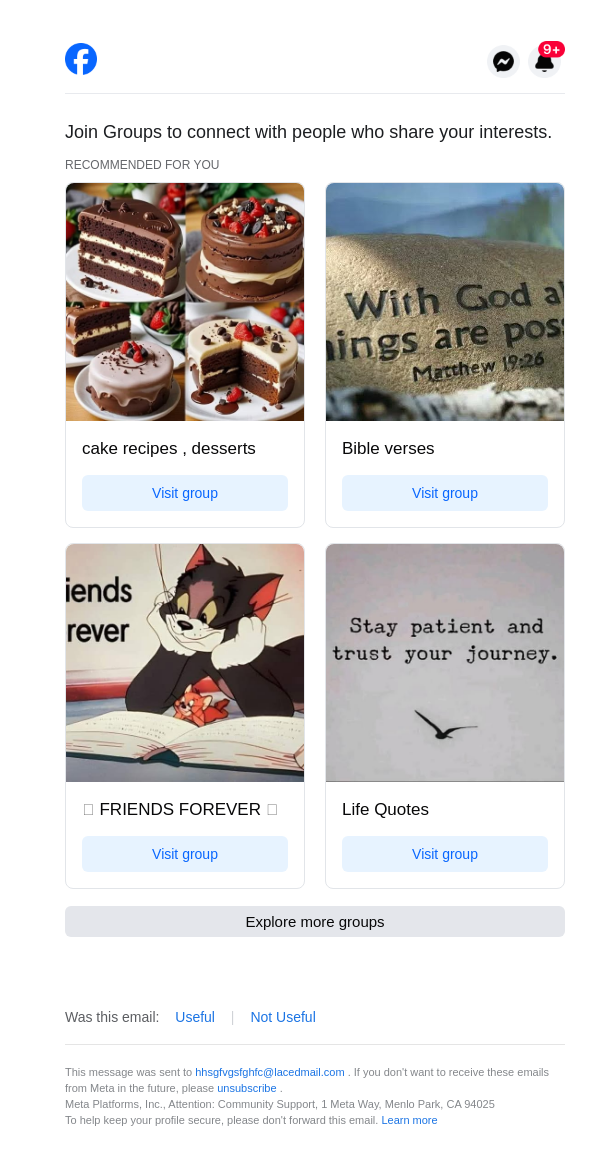Screen dimensions: 600x1166
Task: Rate this email as Useful
Action: (195, 1017)
